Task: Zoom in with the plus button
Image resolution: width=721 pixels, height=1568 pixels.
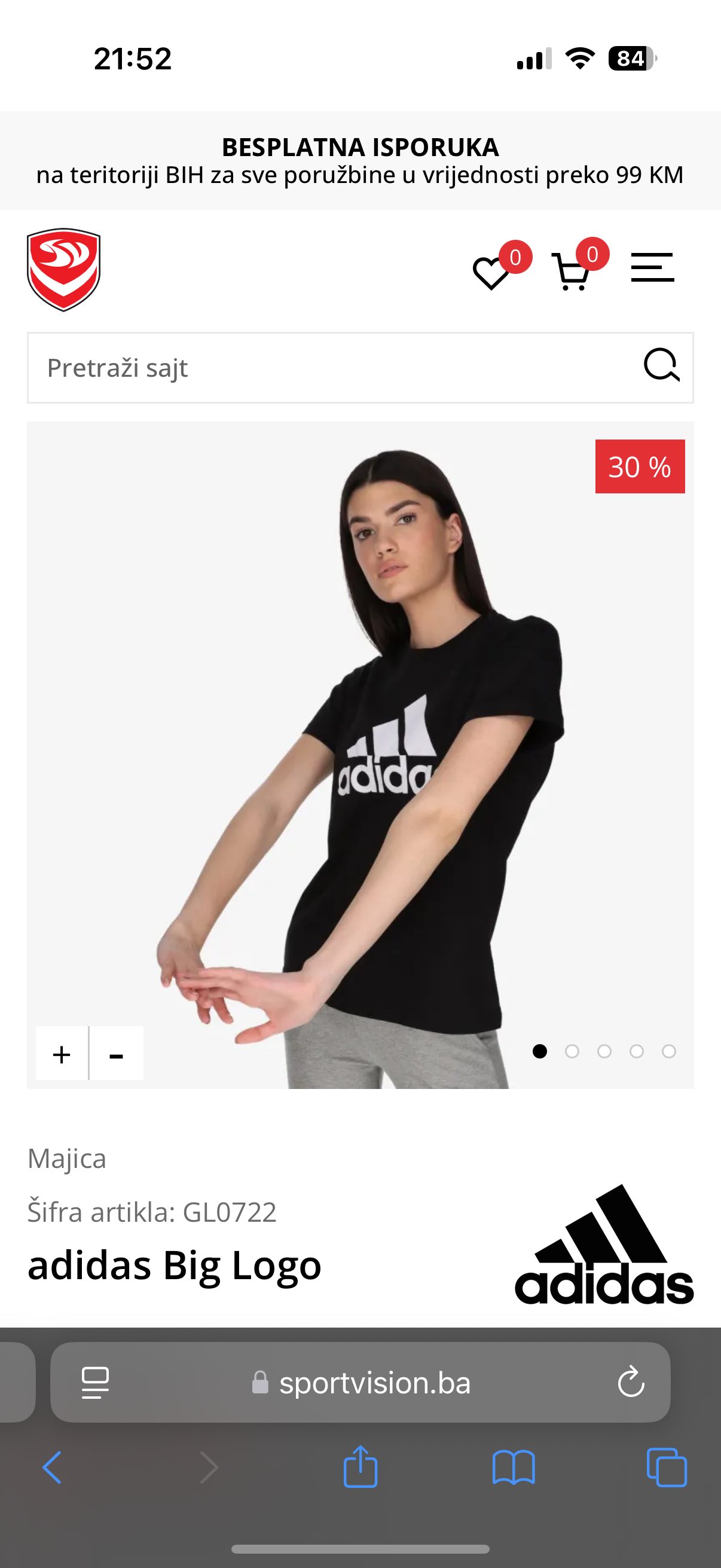Action: [62, 1054]
